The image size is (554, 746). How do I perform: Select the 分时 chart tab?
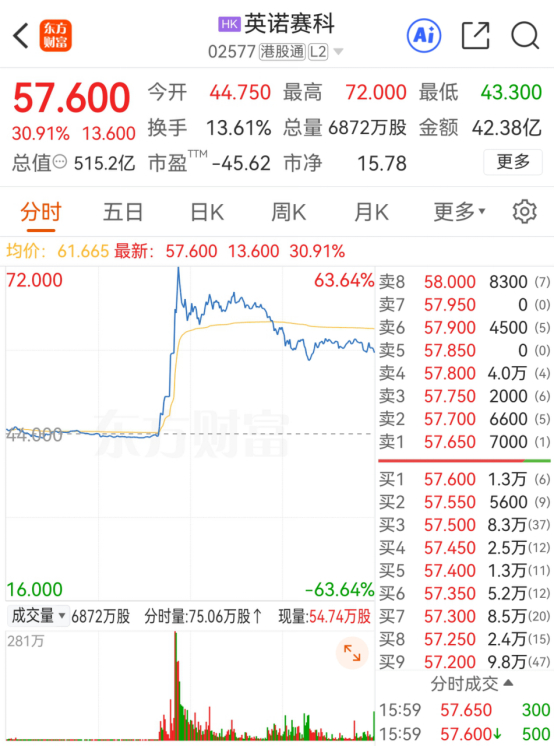41,212
